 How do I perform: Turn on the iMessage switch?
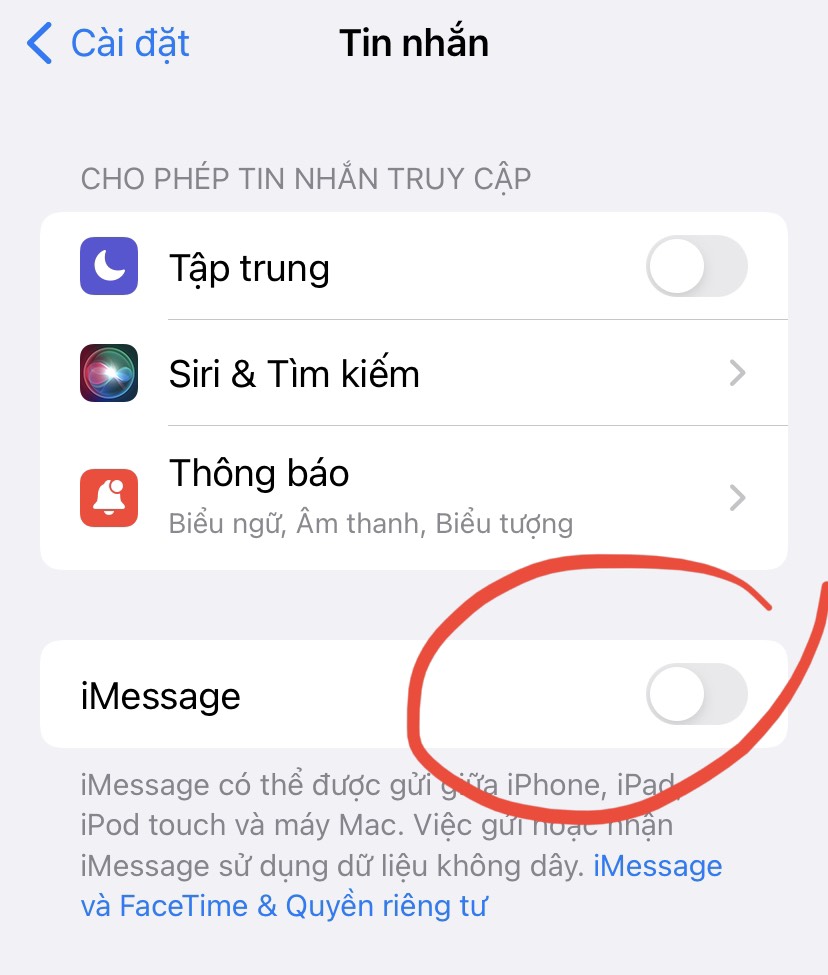(696, 694)
